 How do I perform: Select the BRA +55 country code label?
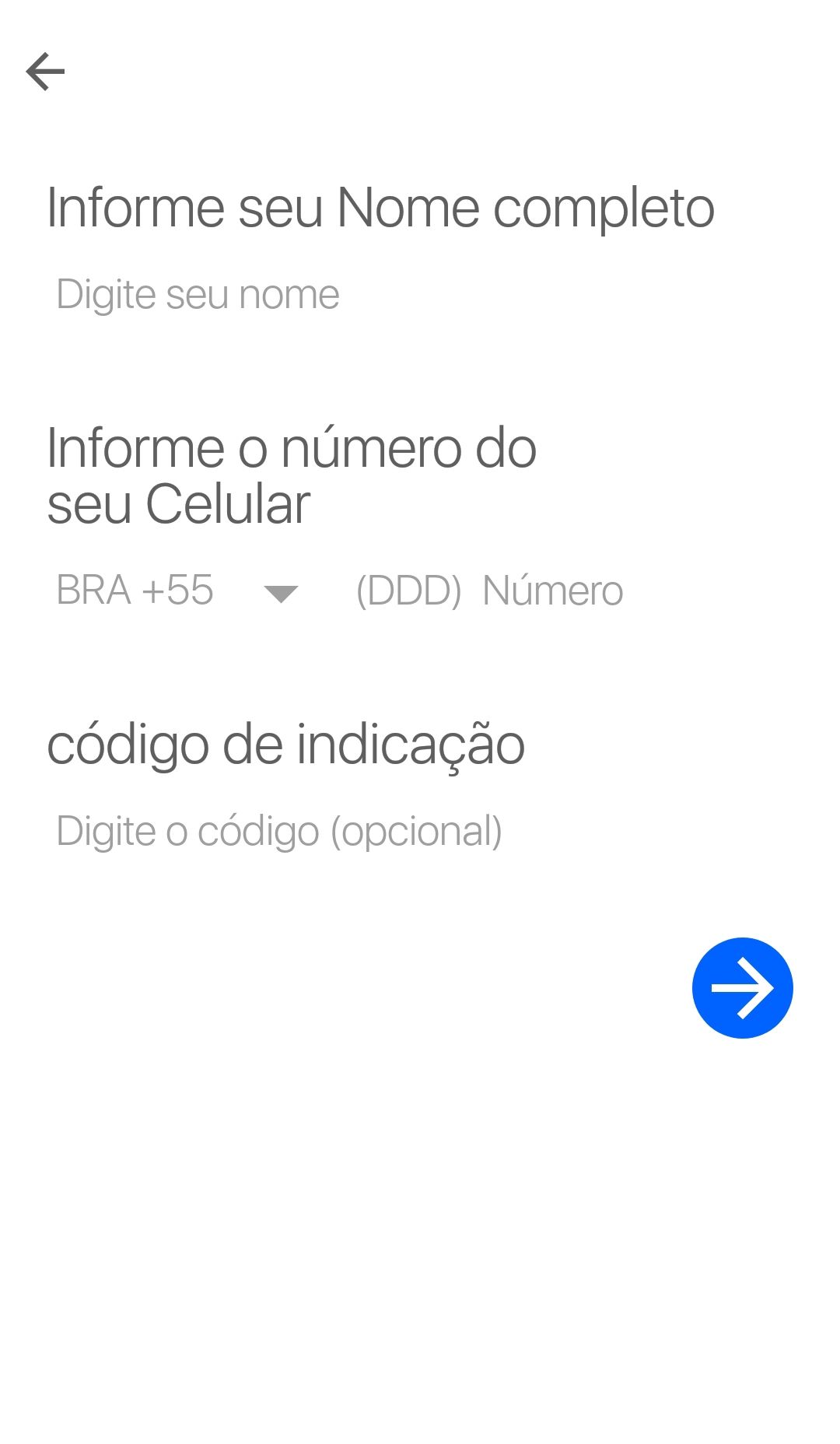click(131, 591)
